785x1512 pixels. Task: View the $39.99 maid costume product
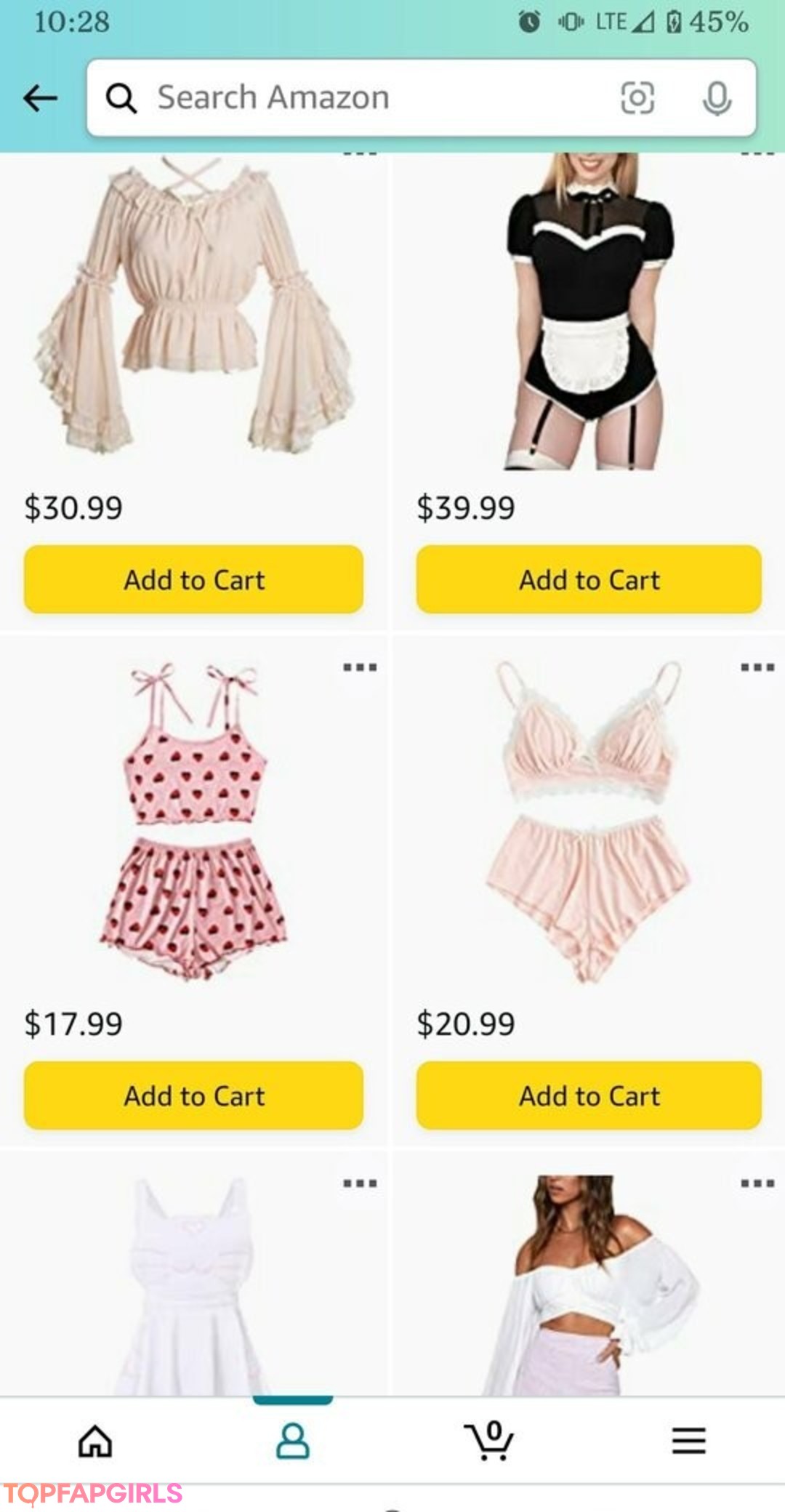click(x=589, y=313)
